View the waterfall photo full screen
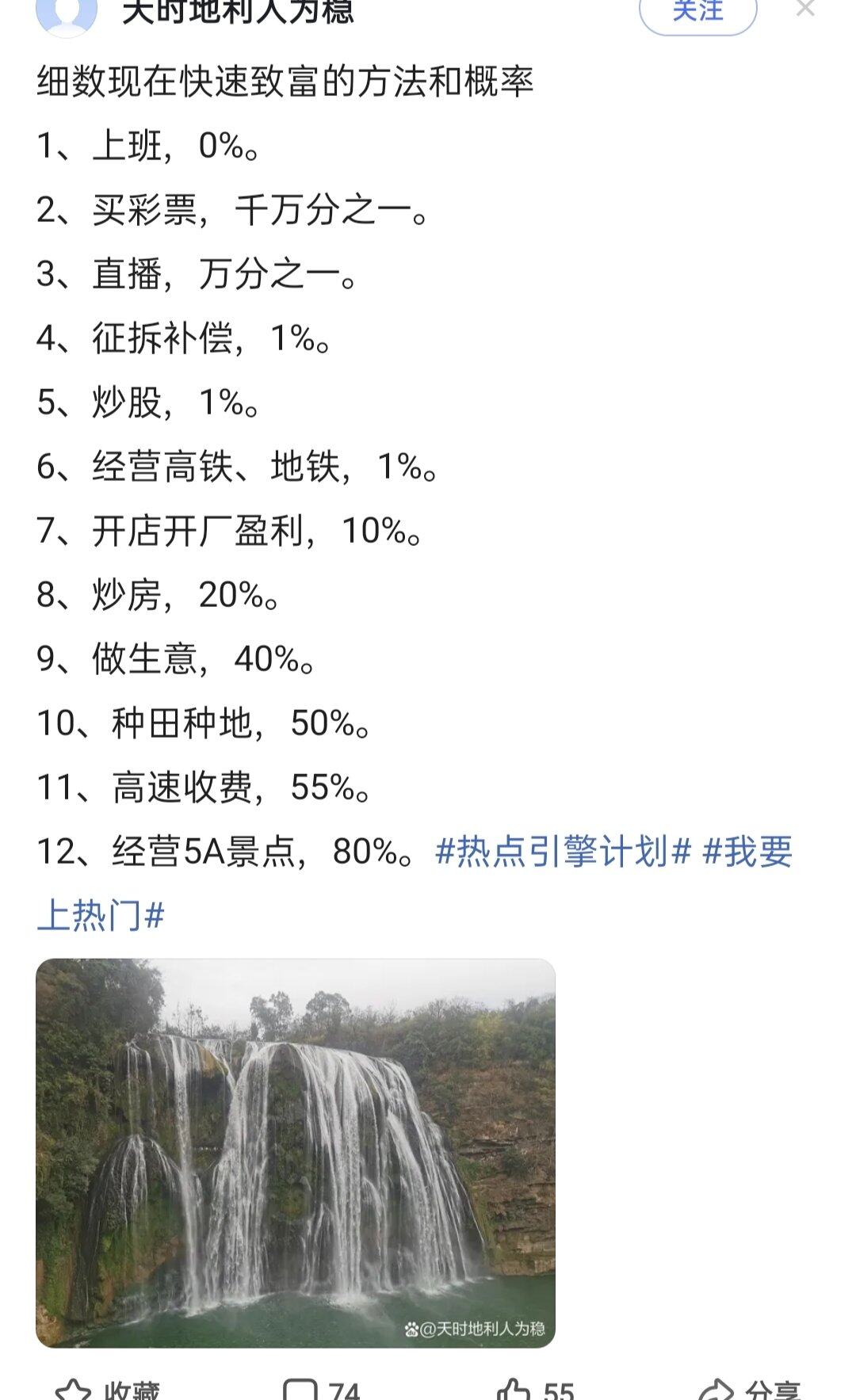 295,1153
